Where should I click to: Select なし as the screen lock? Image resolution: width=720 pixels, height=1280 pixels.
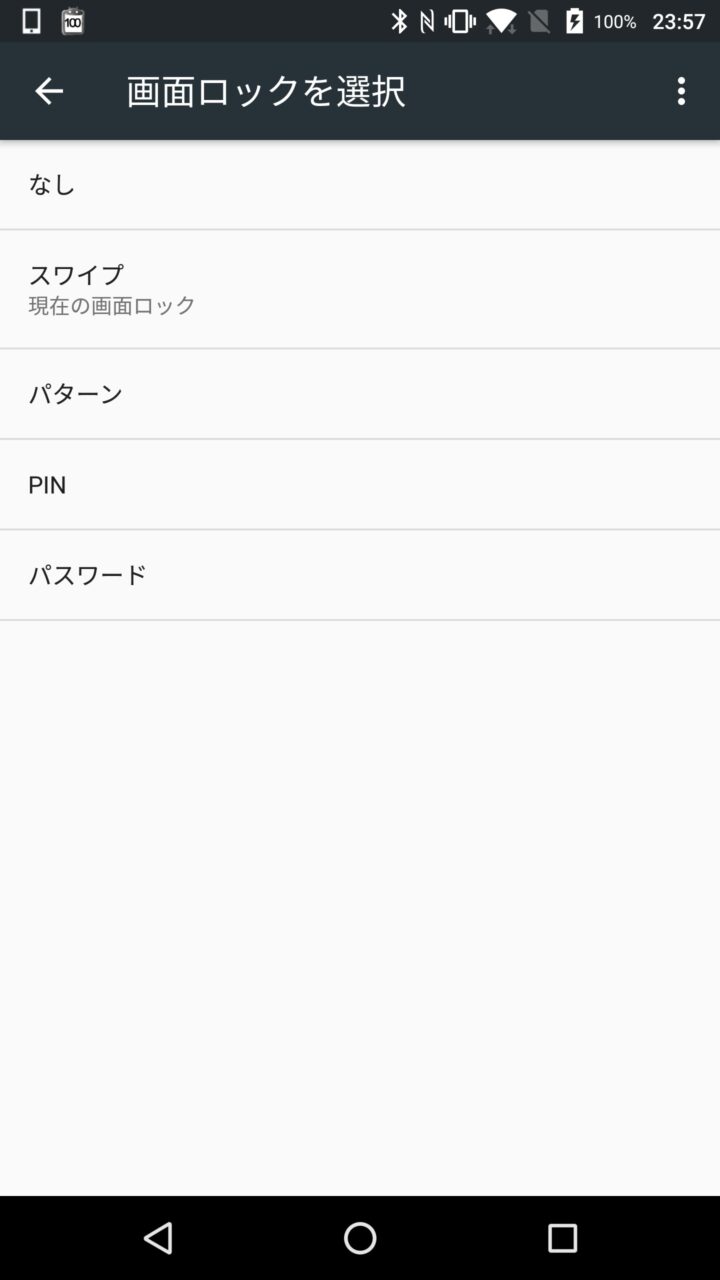point(360,184)
